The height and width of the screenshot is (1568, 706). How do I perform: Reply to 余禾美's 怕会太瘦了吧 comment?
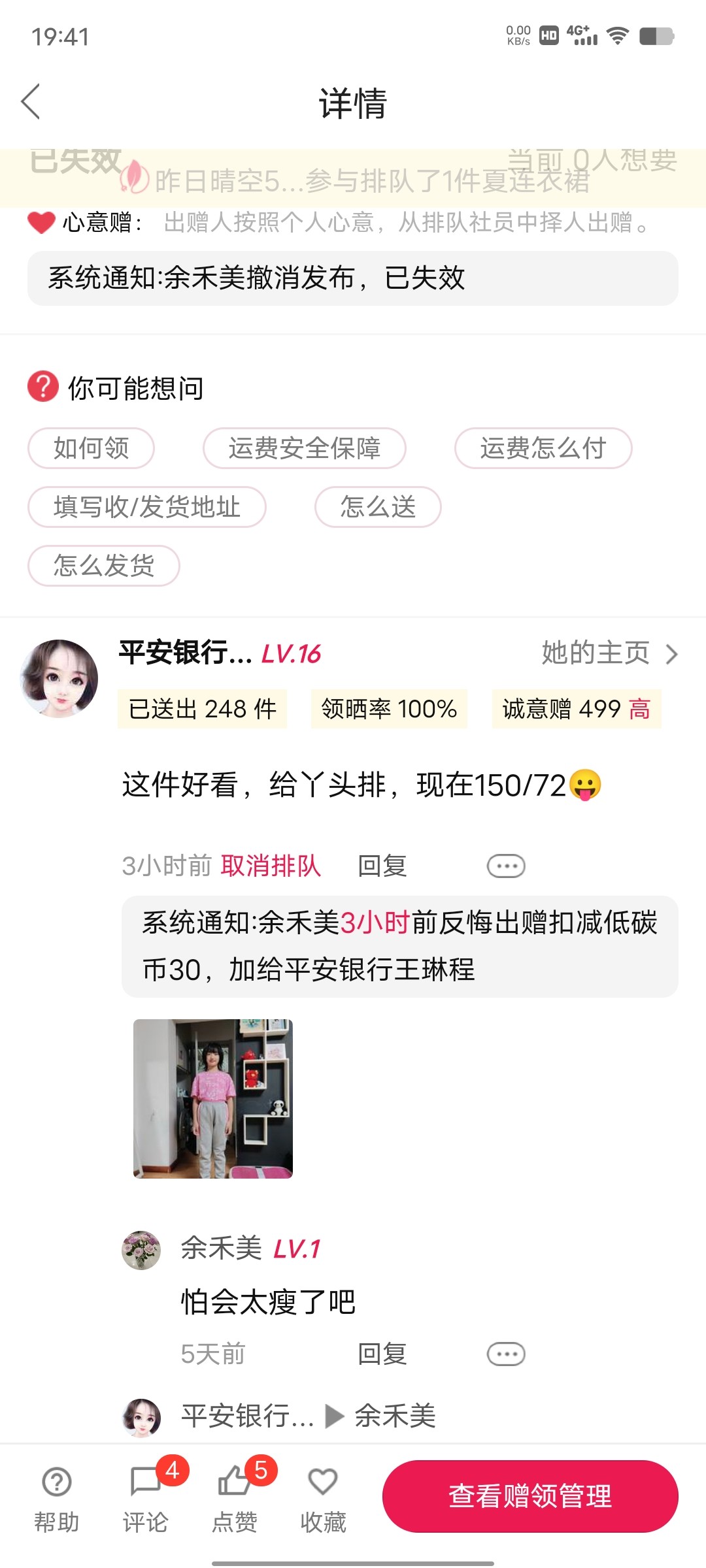382,1354
